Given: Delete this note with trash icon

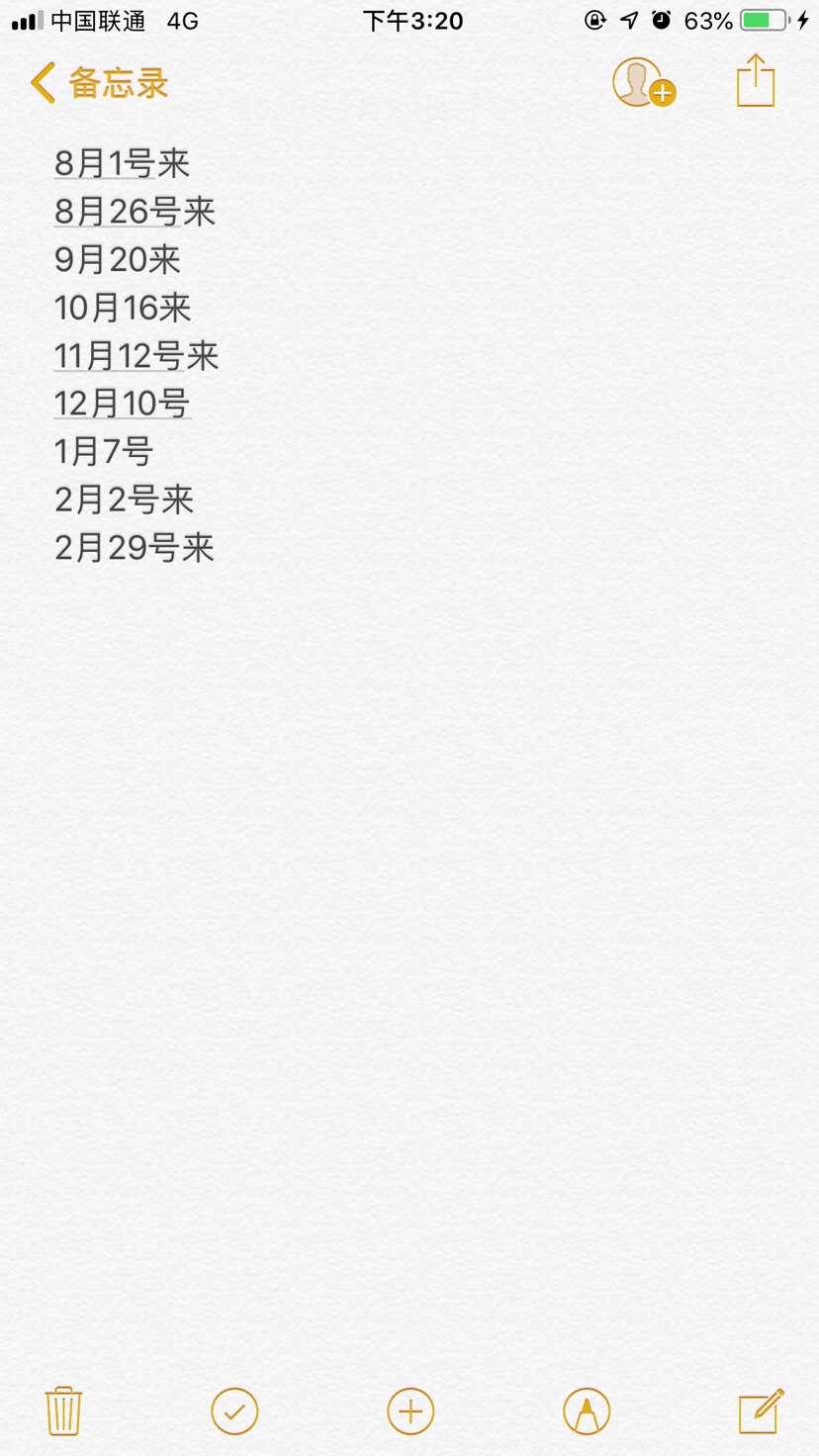Looking at the screenshot, I should pyautogui.click(x=63, y=1410).
